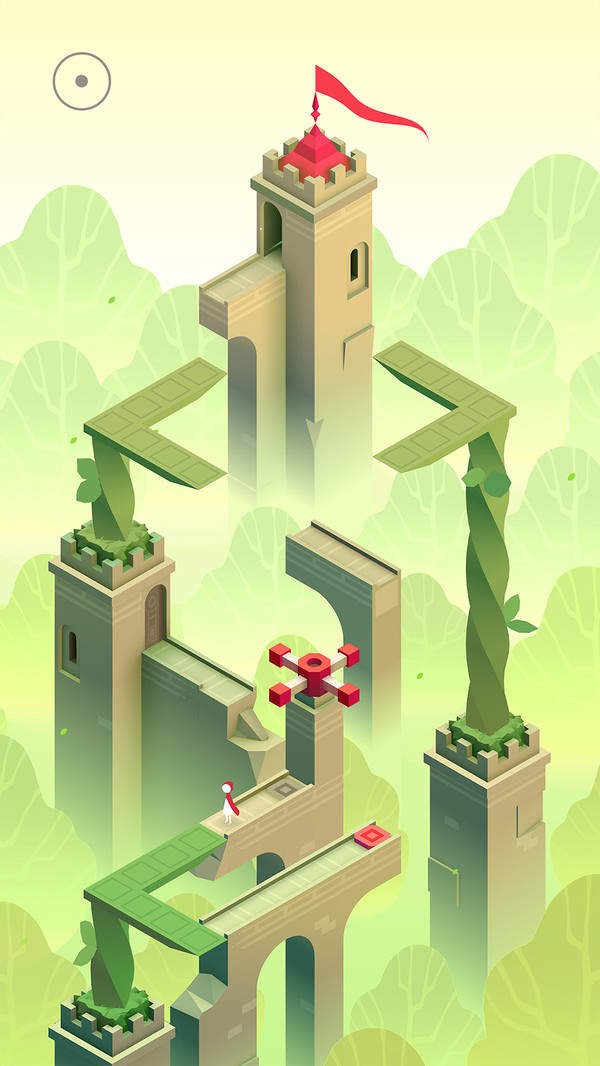600x1066 pixels.
Task: Tap the red square pressure switch on the bridge
Action: pyautogui.click(x=372, y=835)
